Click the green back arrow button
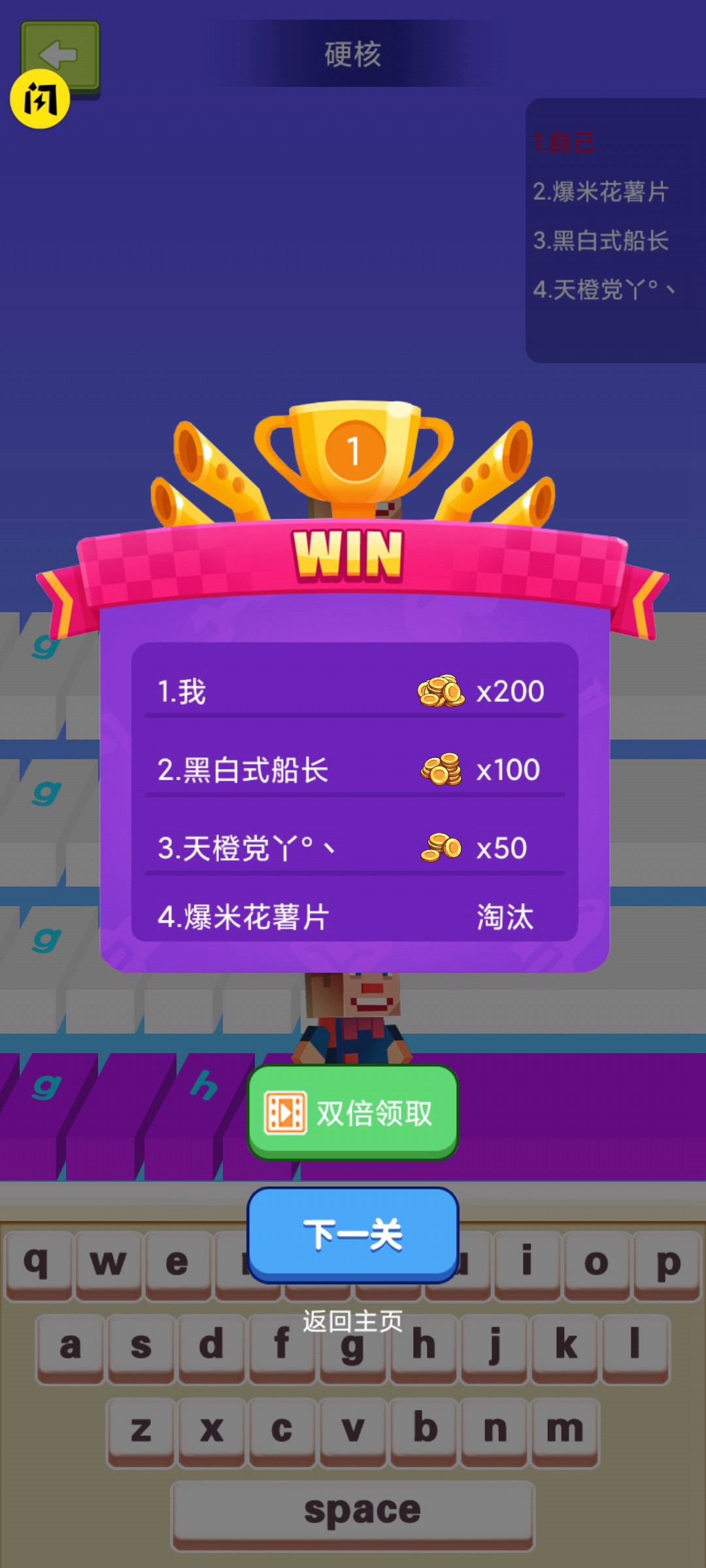706x1568 pixels. 59,54
